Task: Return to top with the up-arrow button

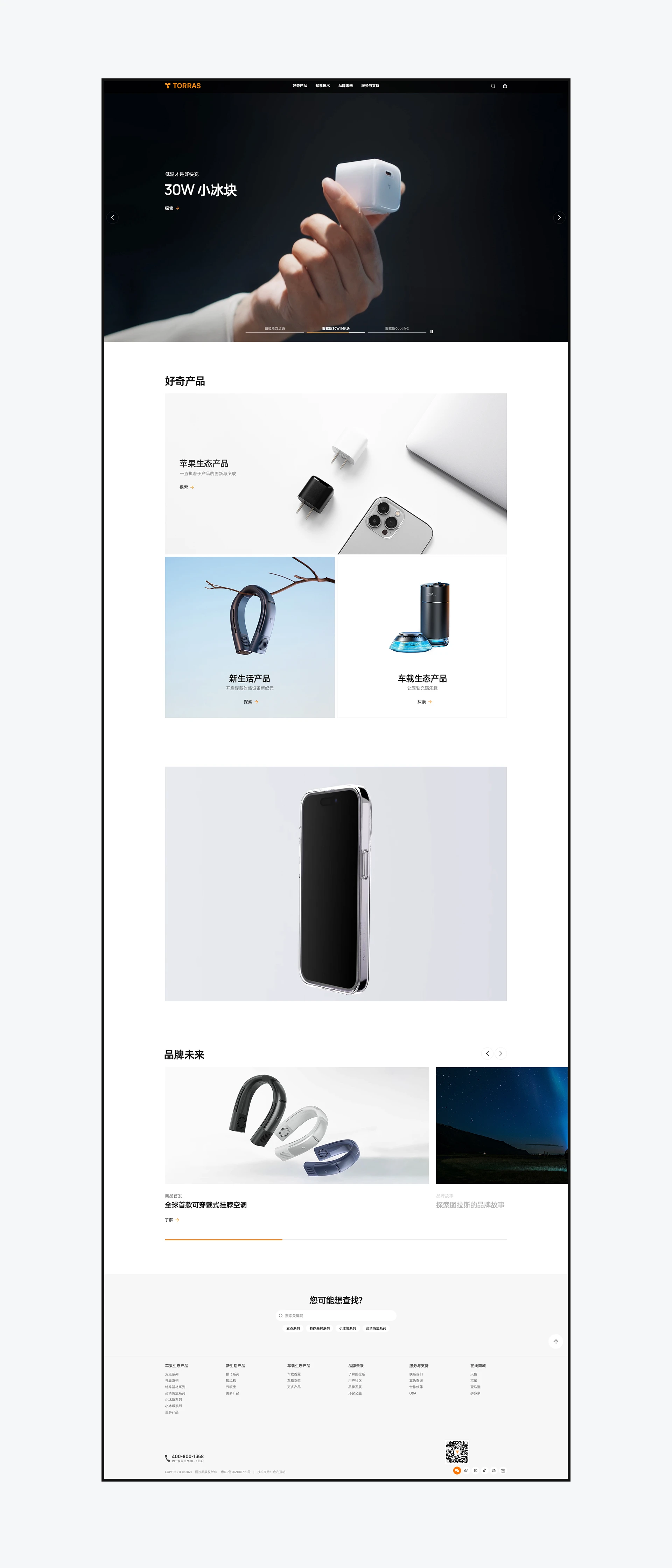Action: (x=556, y=1342)
